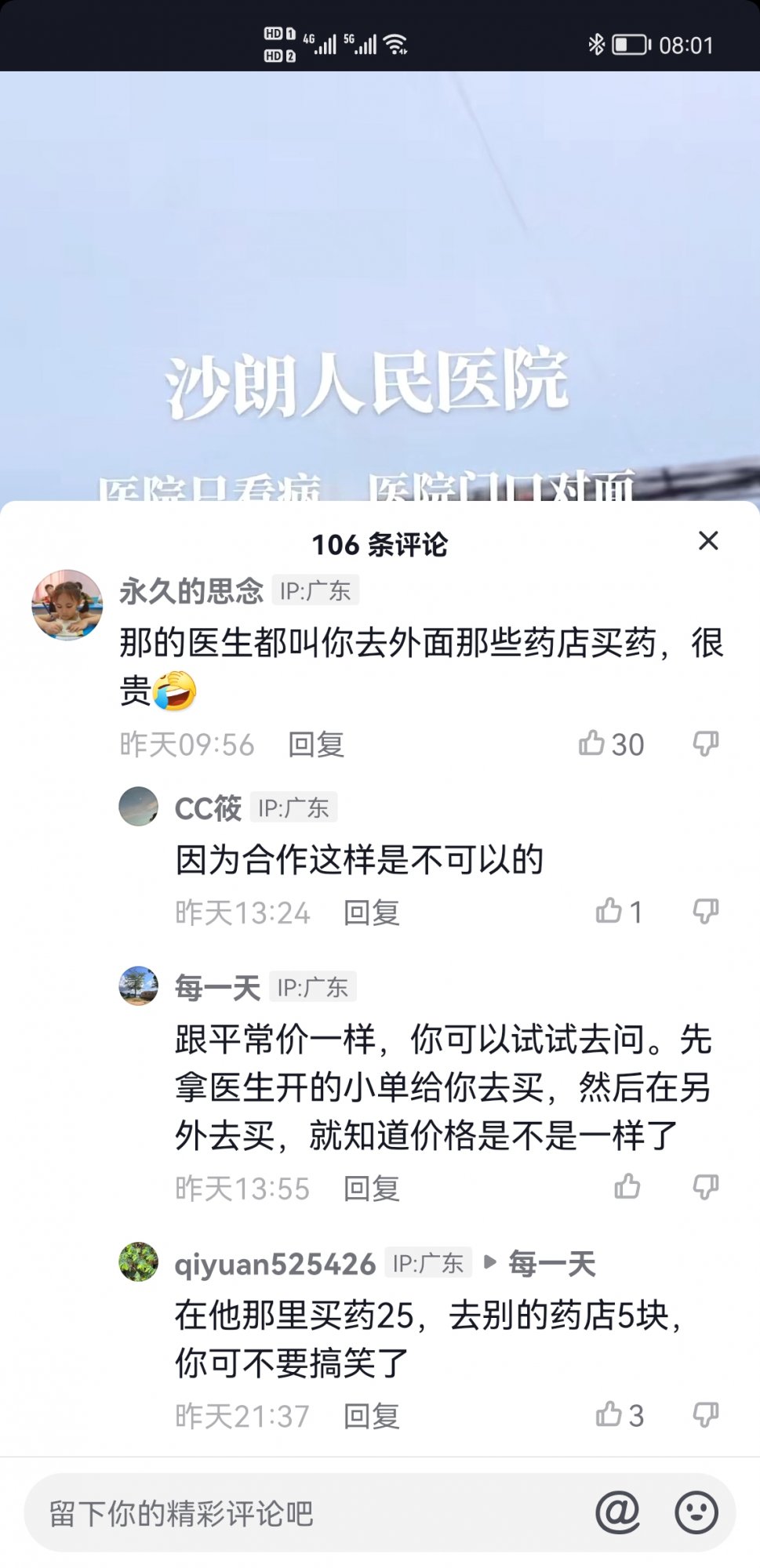760x1568 pixels.
Task: Like 每一天's comment posted at 13:55
Action: [627, 1187]
